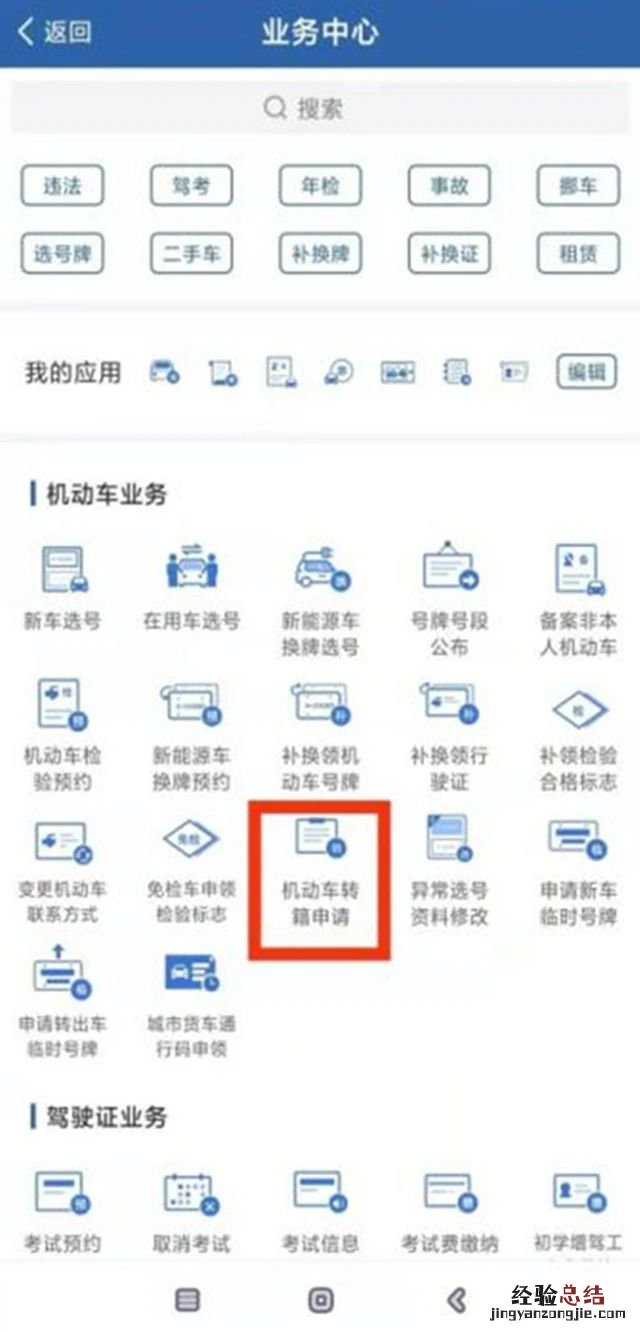Screen dimensions: 640x1332
Task: Tap the 返回 back button
Action: click(x=54, y=31)
